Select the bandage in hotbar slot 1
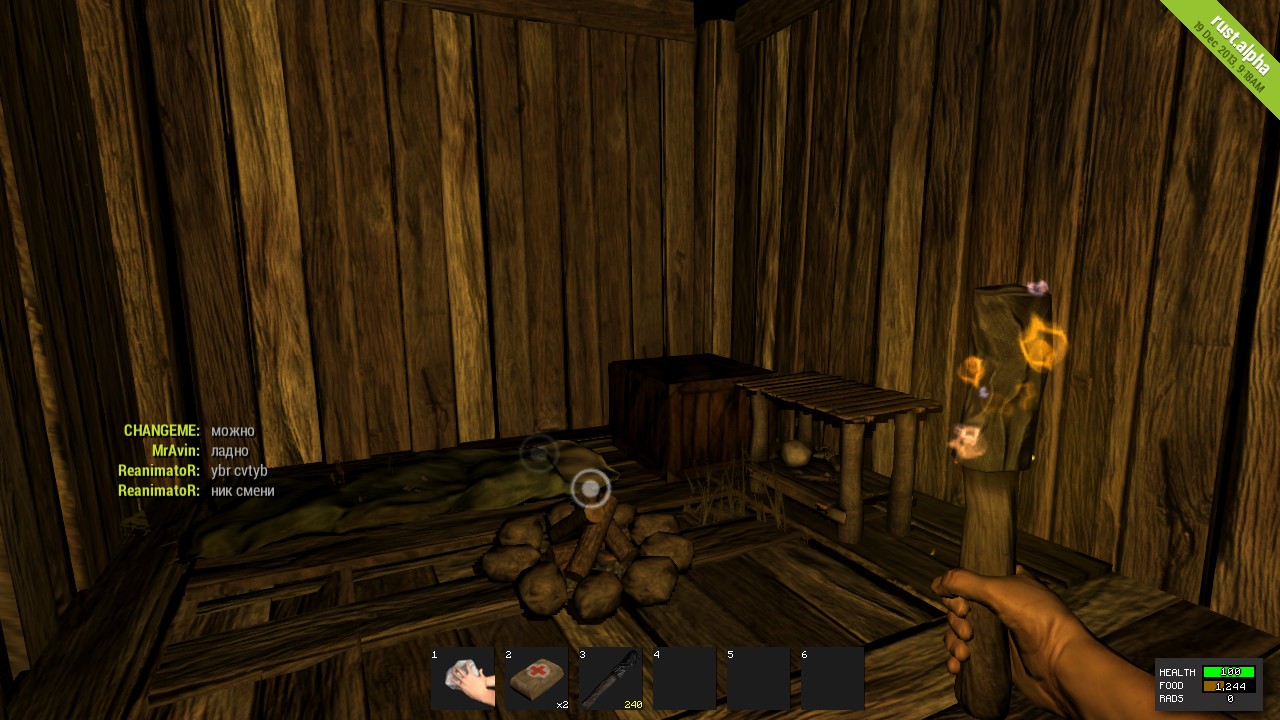The height and width of the screenshot is (720, 1280). pos(463,679)
